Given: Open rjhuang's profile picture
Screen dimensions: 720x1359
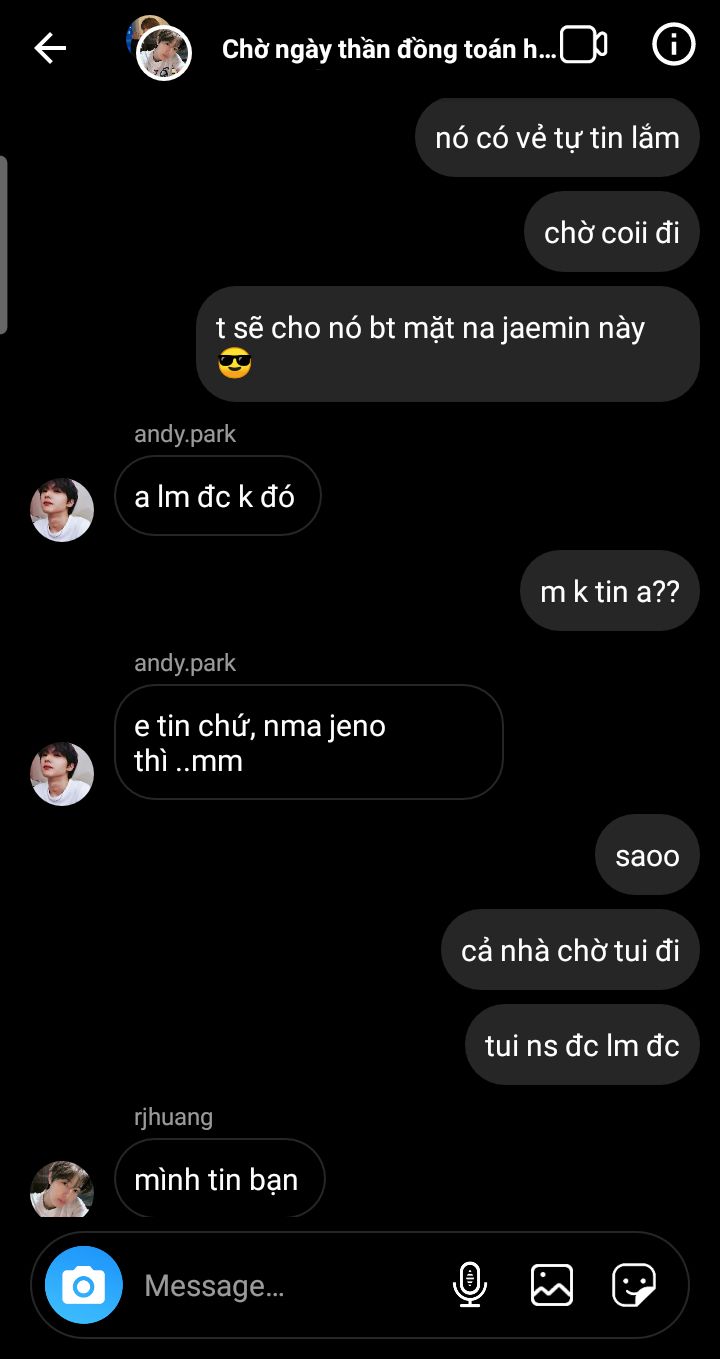Looking at the screenshot, I should pos(62,1190).
